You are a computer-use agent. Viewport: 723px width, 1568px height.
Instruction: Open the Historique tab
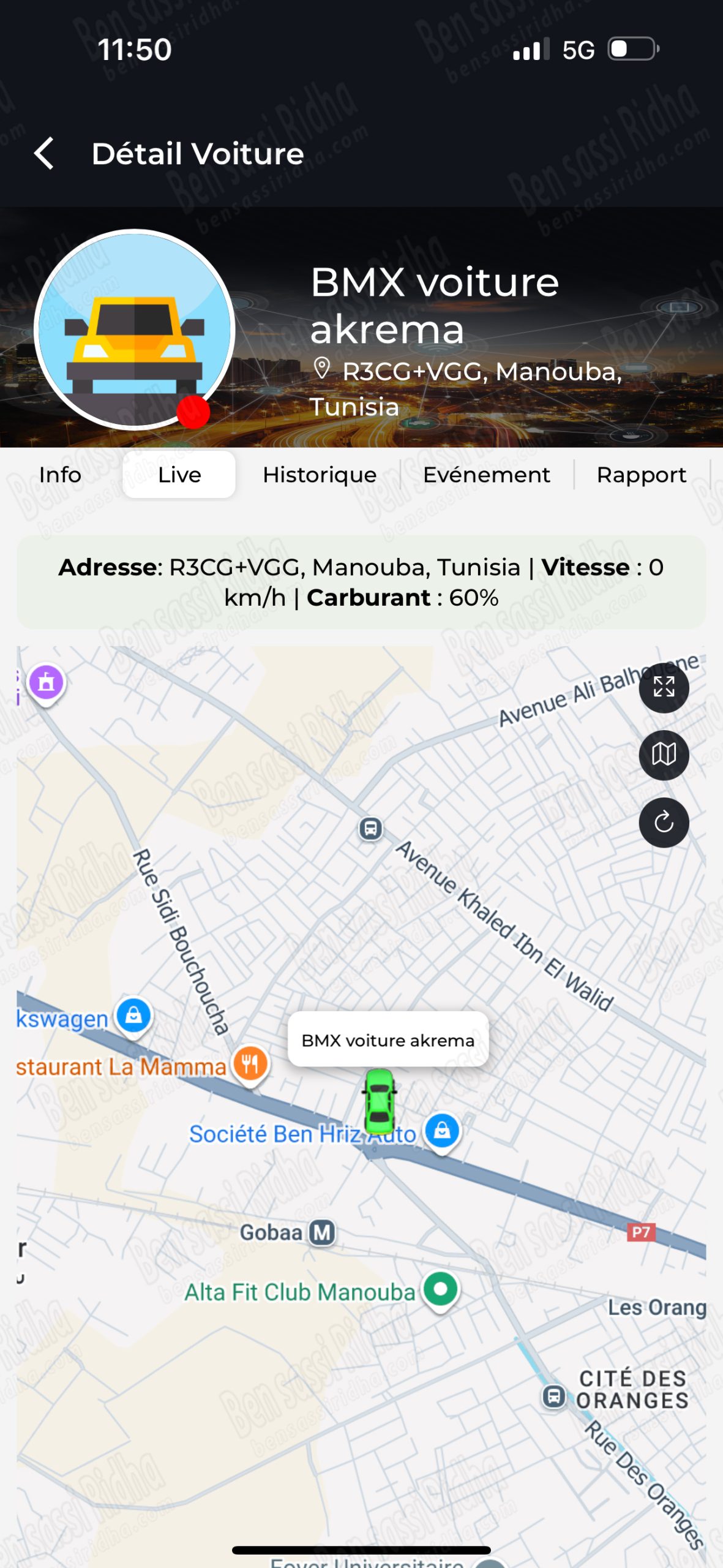pyautogui.click(x=320, y=475)
